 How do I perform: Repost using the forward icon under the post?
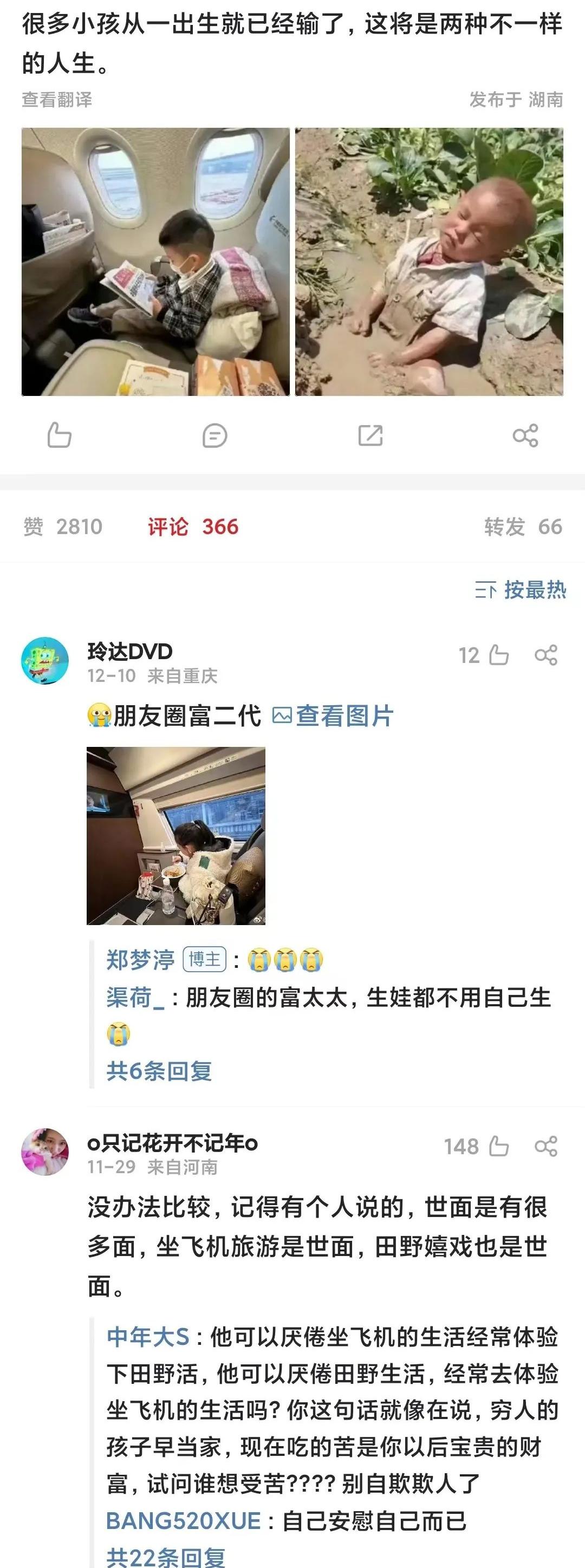pos(370,436)
